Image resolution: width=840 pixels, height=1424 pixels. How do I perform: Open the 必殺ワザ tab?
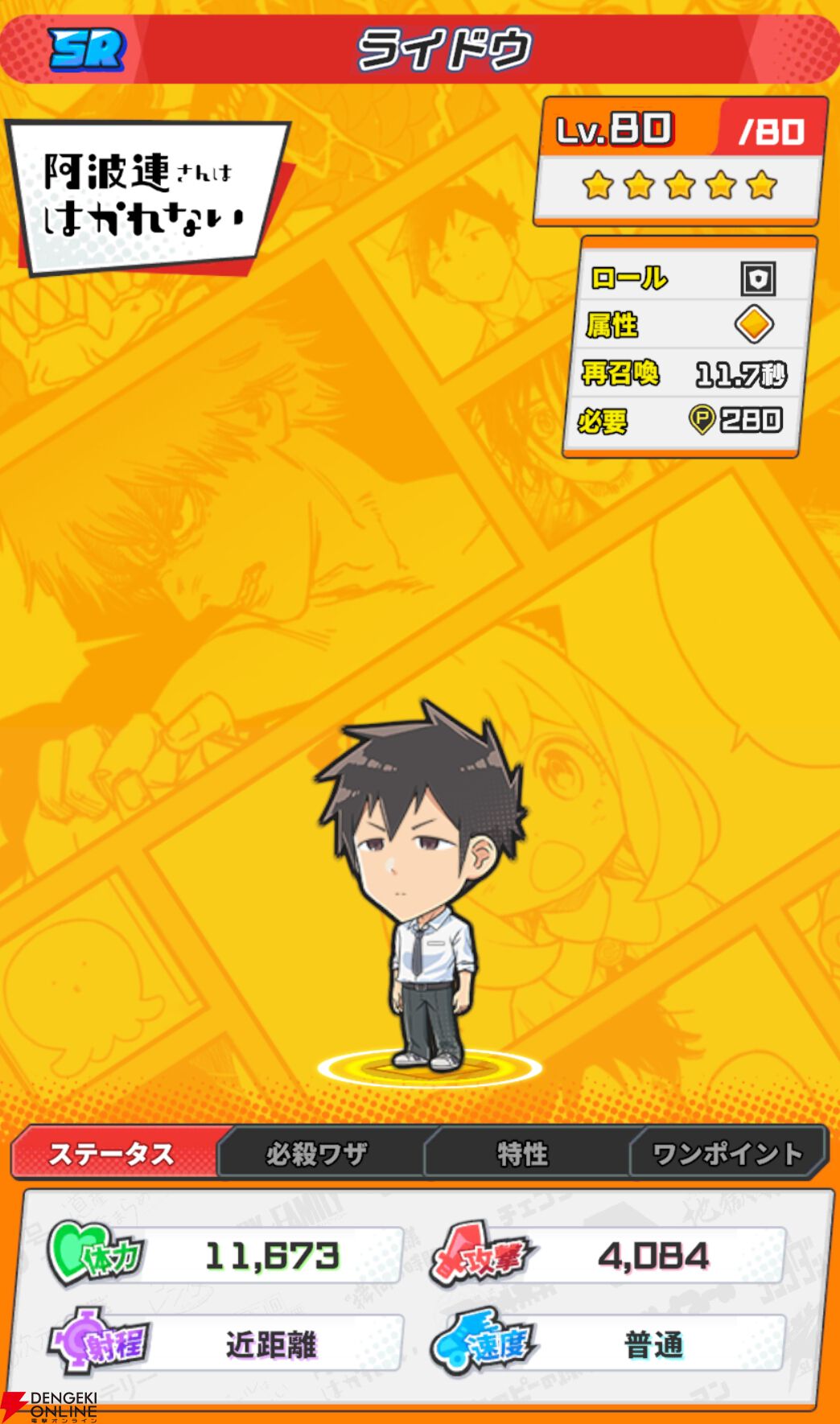click(318, 1154)
